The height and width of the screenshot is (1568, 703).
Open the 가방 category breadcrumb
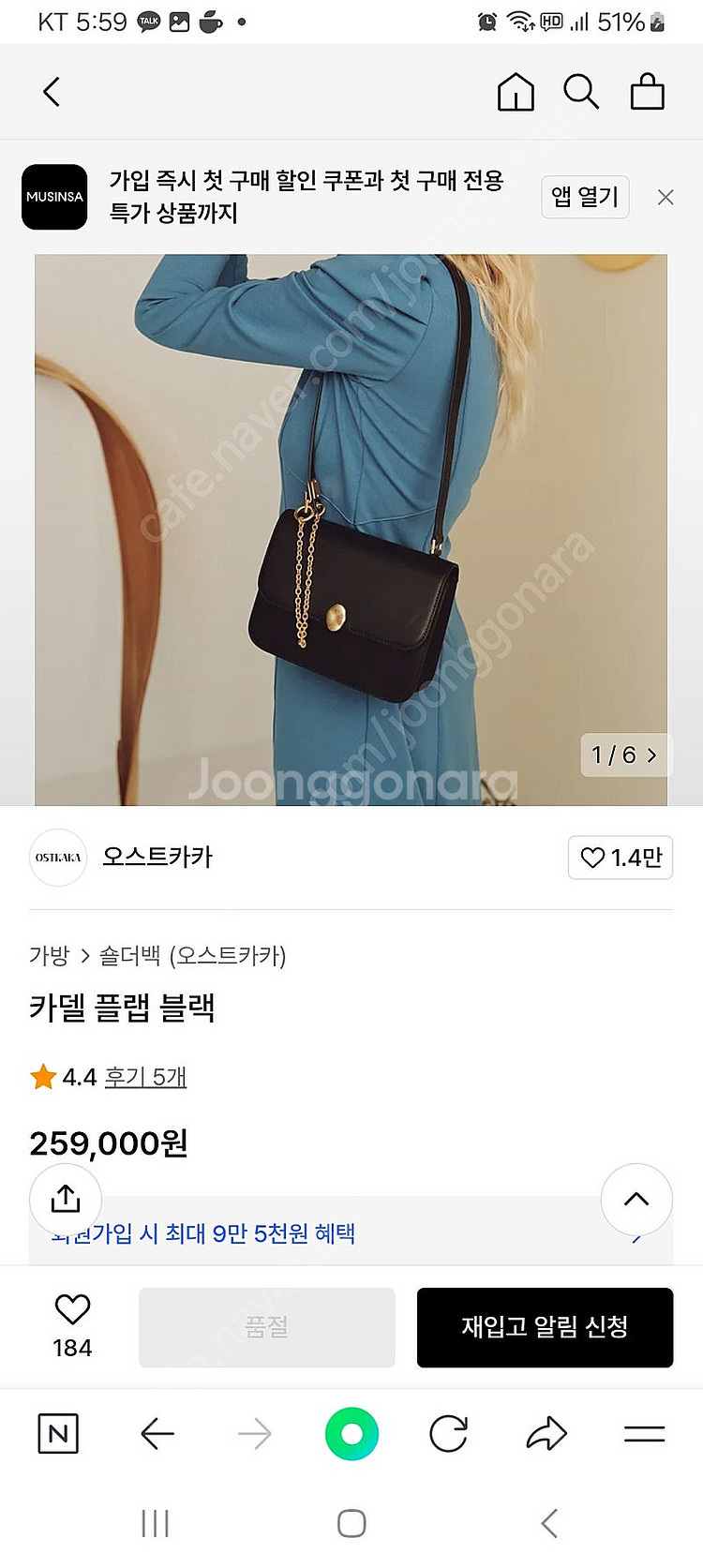tap(50, 955)
